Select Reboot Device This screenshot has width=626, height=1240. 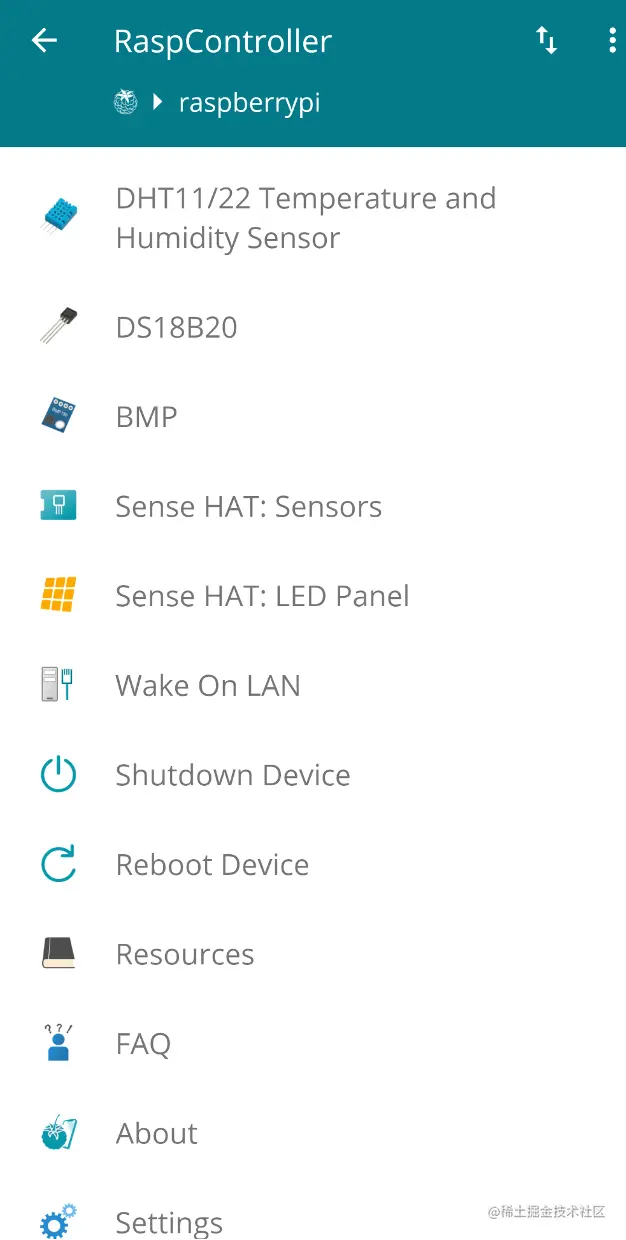coord(212,865)
